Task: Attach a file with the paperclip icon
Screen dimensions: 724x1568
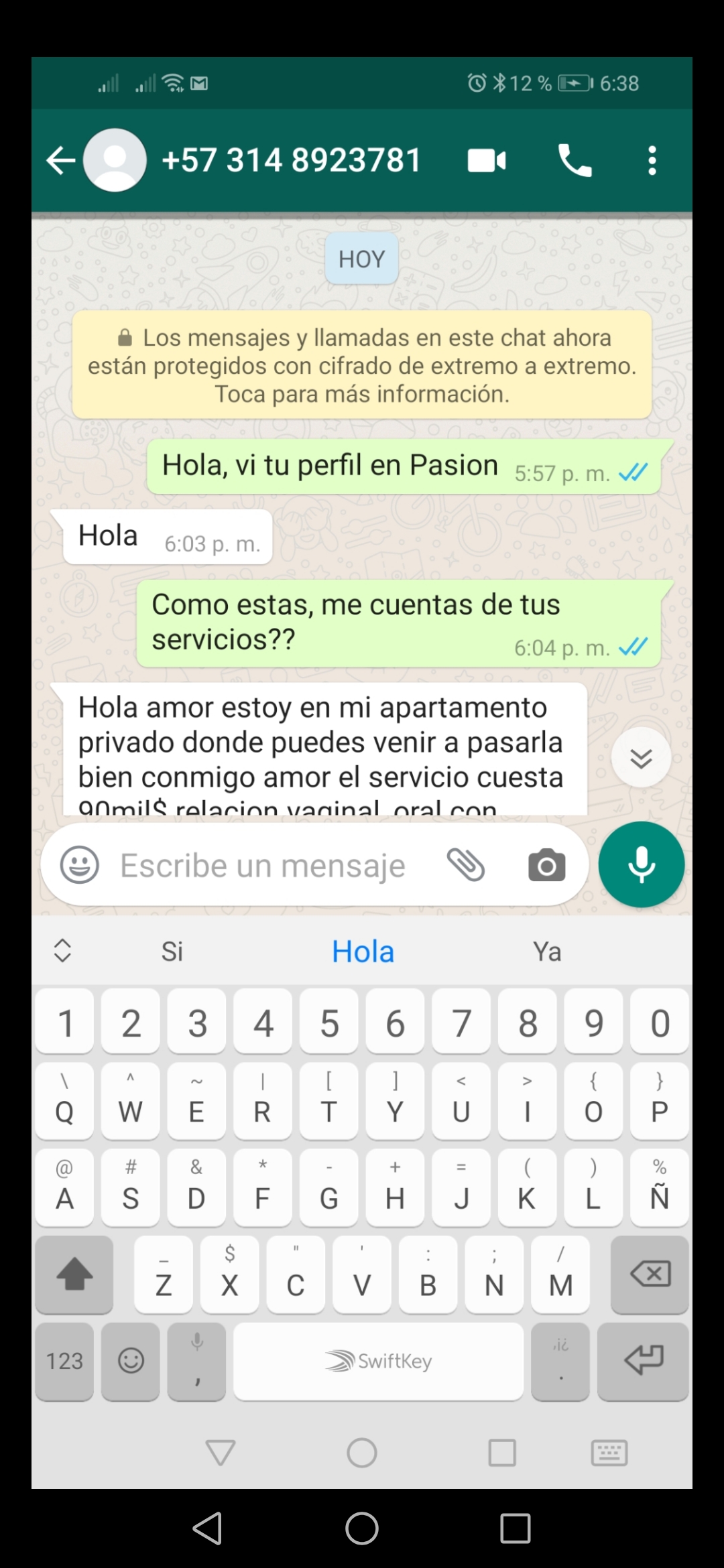Action: [x=466, y=864]
